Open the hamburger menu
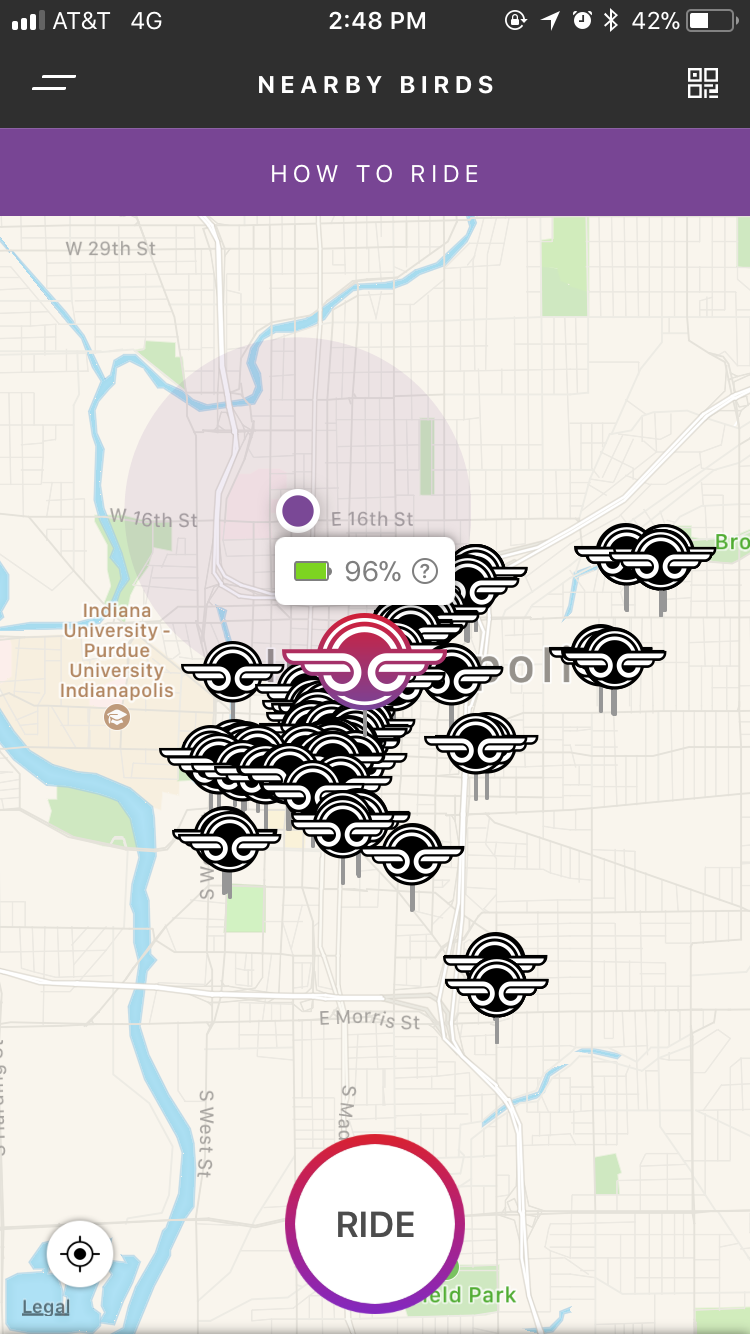Screen dimensions: 750x1334 (54, 84)
